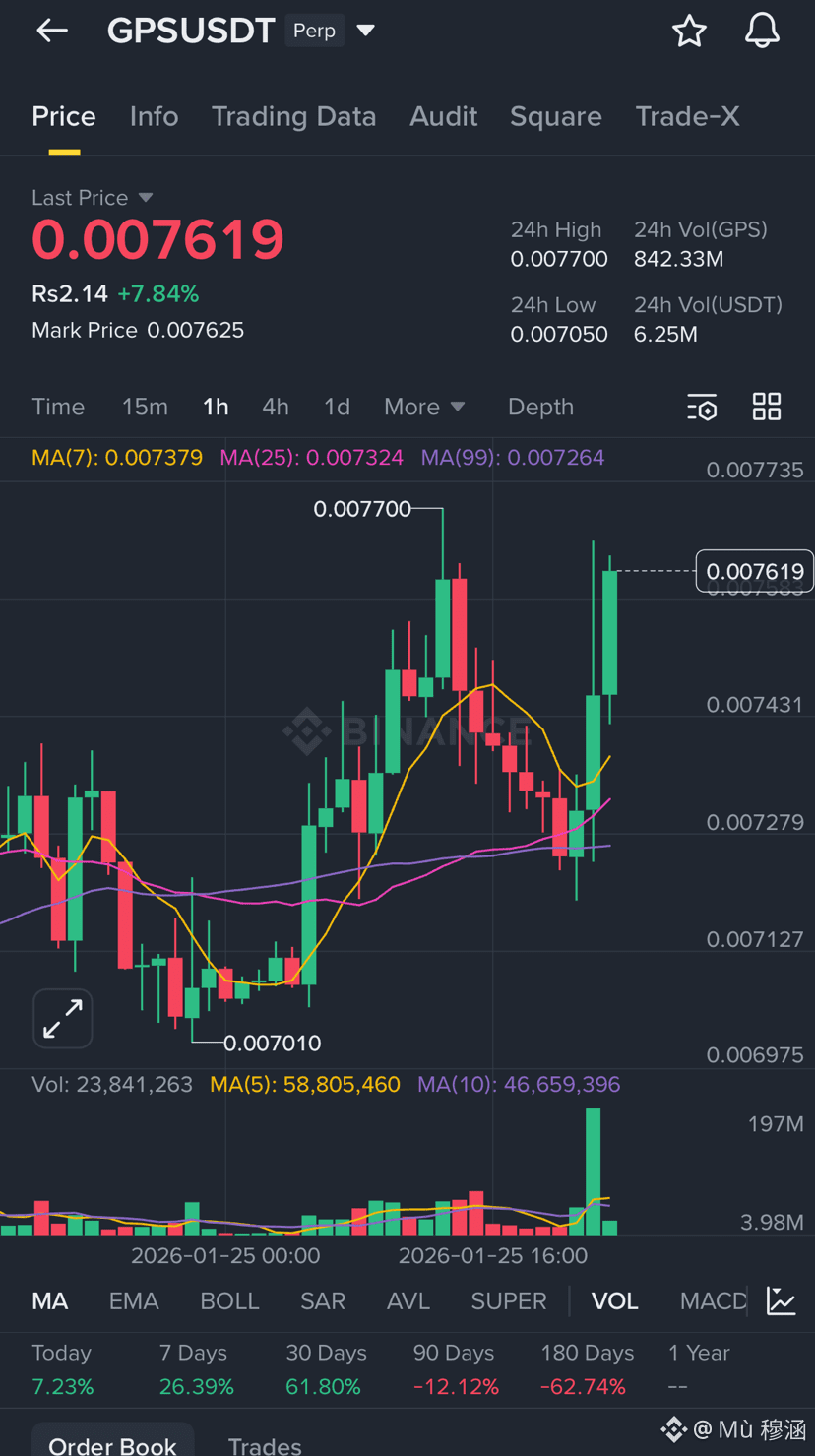
Task: Toggle the MA indicator overlay
Action: 49,1300
